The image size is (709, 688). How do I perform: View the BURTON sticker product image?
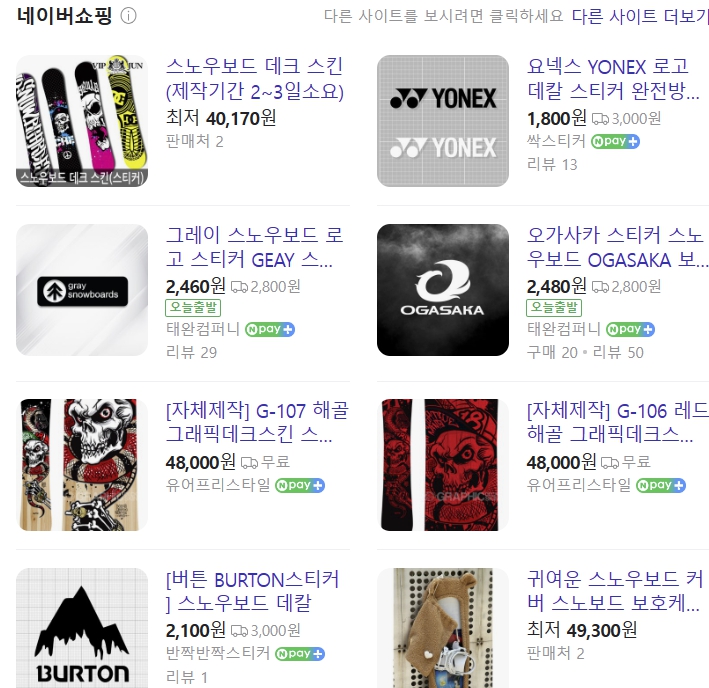(82, 628)
